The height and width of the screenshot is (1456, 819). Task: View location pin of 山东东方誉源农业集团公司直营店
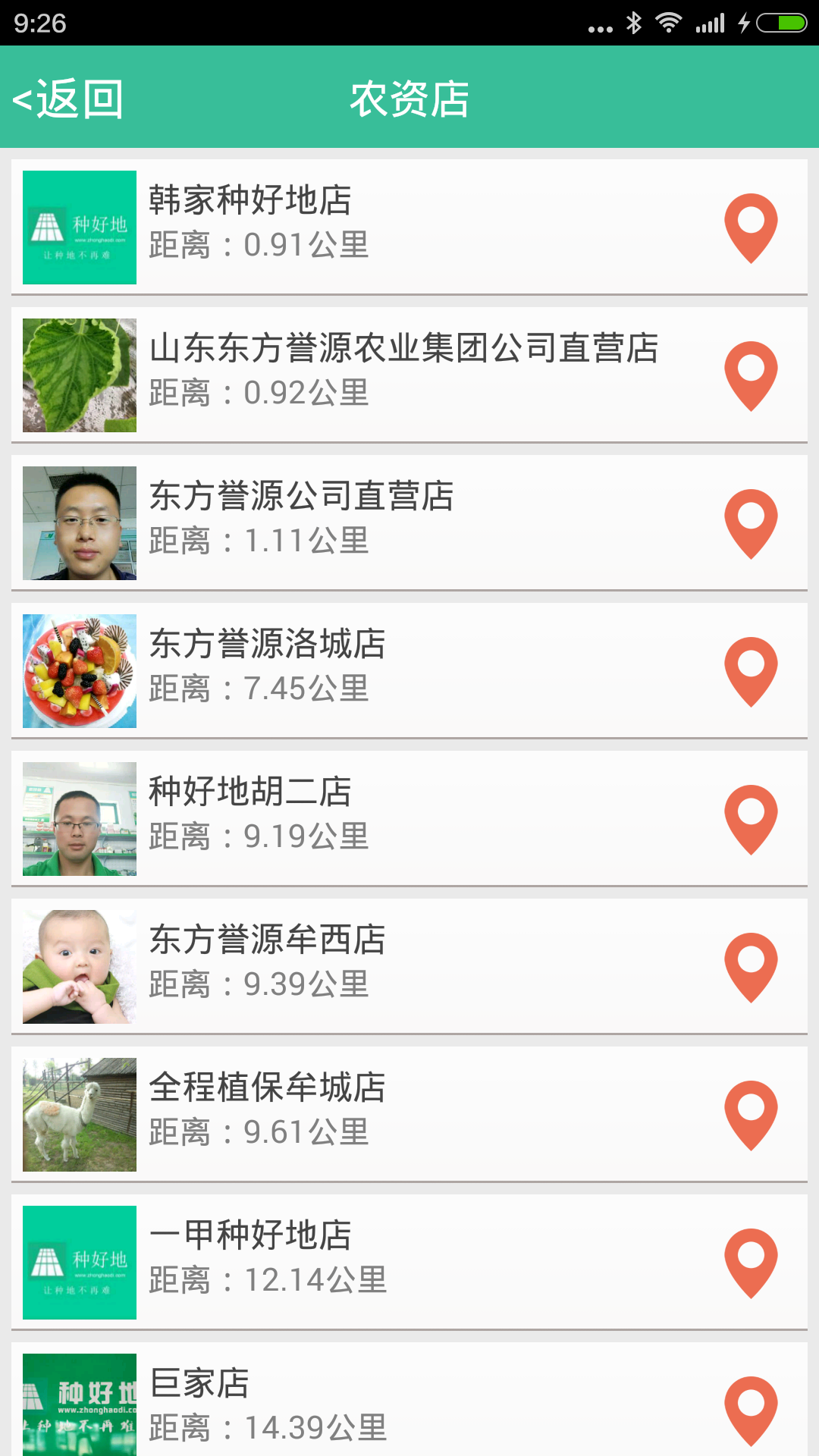[751, 375]
